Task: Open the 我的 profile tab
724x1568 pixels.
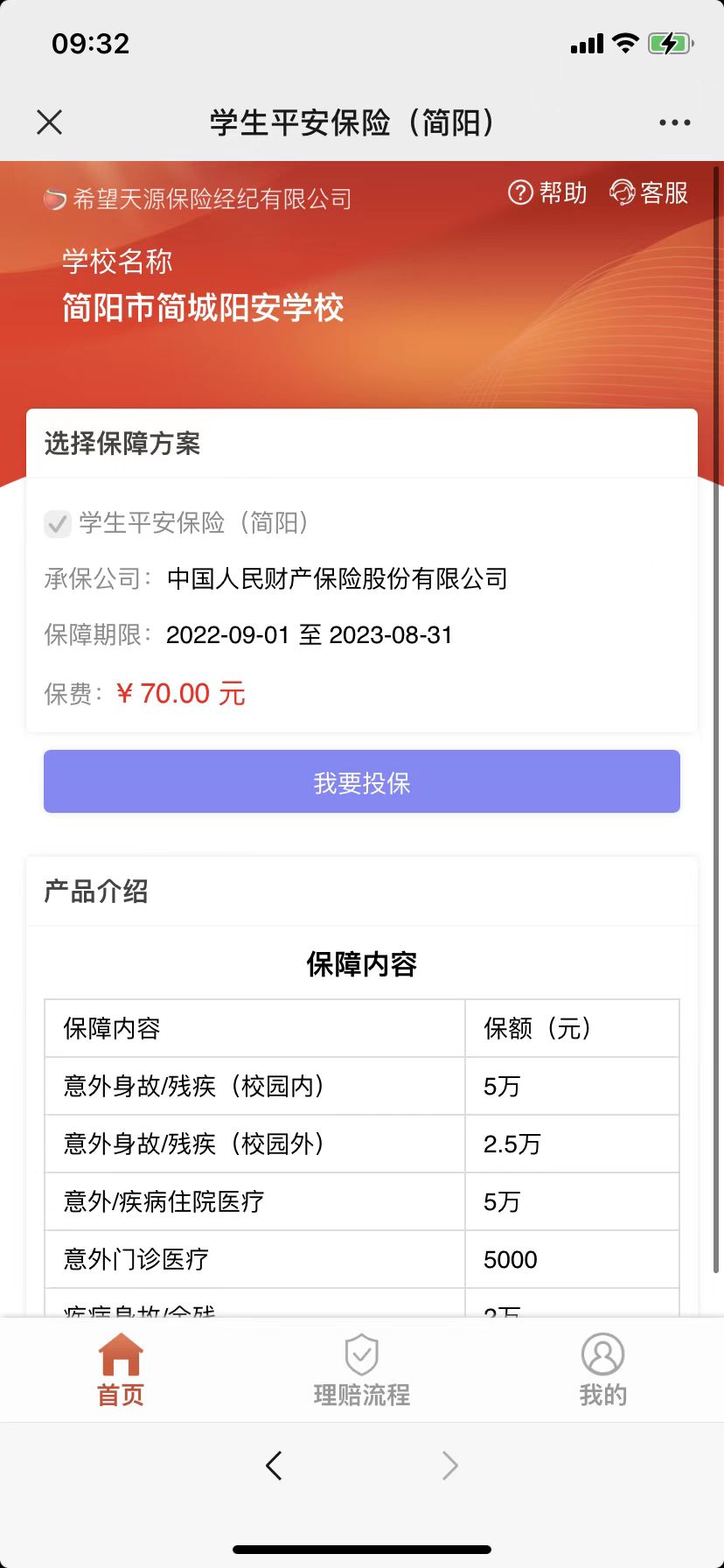Action: [602, 1369]
